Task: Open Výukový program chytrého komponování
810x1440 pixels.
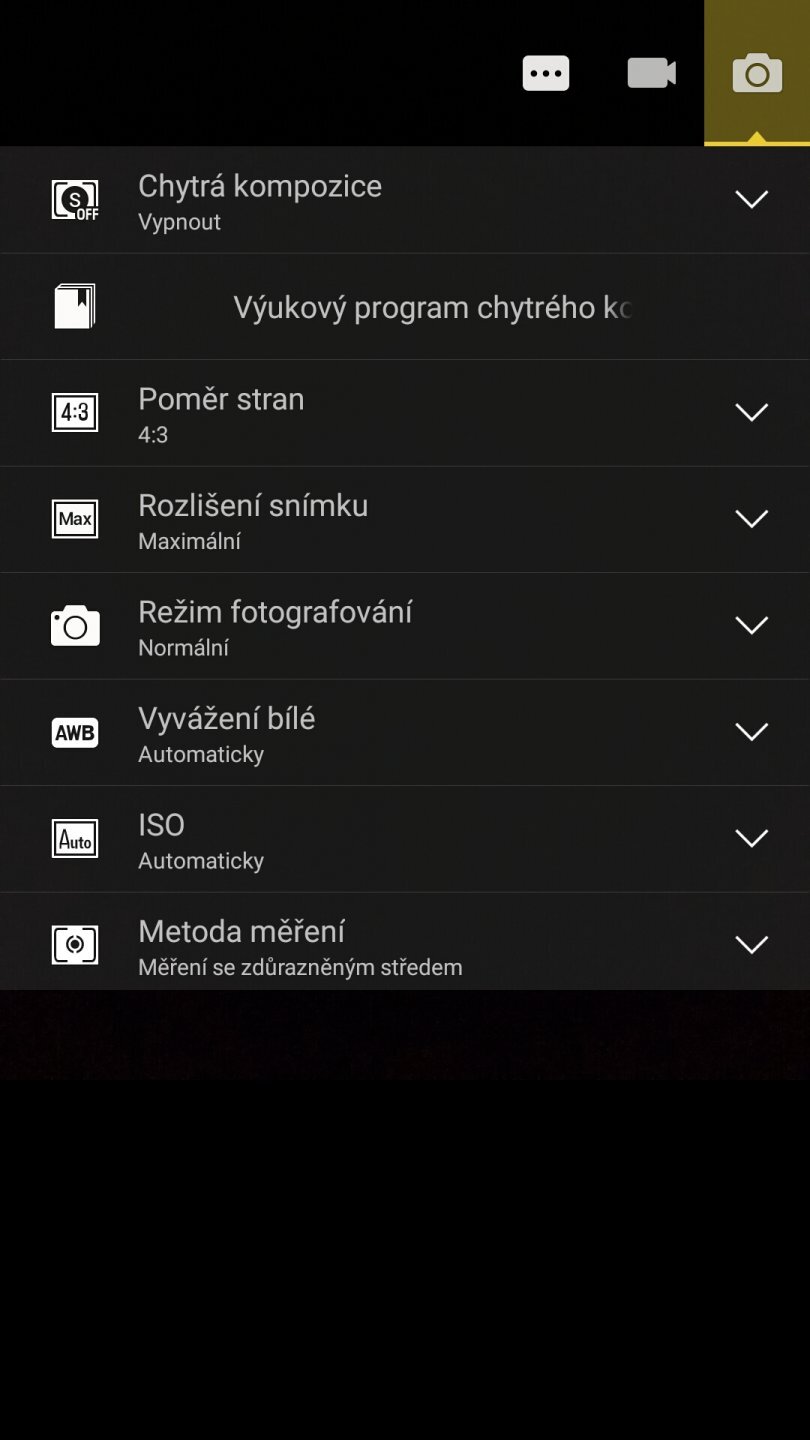Action: 405,306
